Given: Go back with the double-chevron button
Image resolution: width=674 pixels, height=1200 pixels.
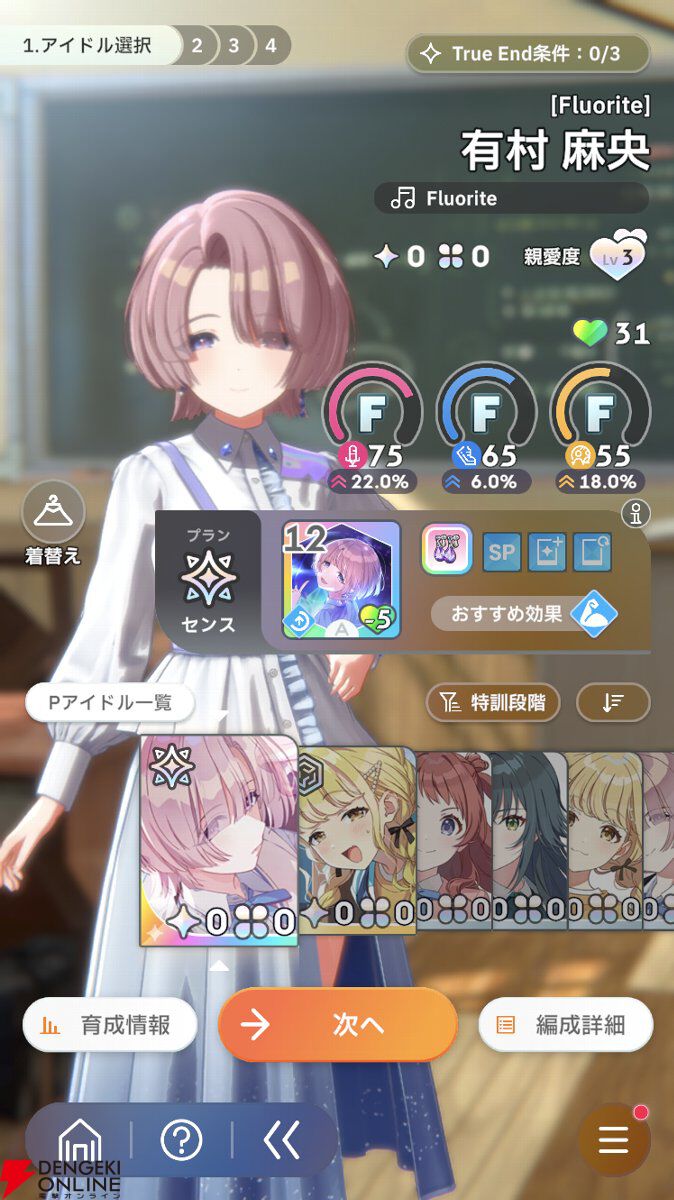Looking at the screenshot, I should coord(281,1141).
